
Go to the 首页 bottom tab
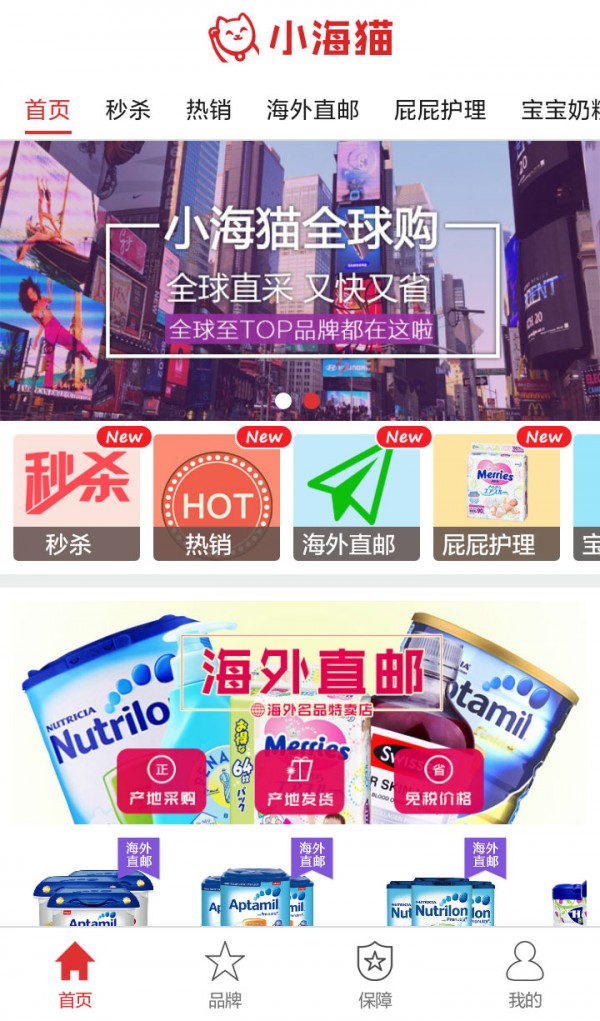pyautogui.click(x=75, y=975)
